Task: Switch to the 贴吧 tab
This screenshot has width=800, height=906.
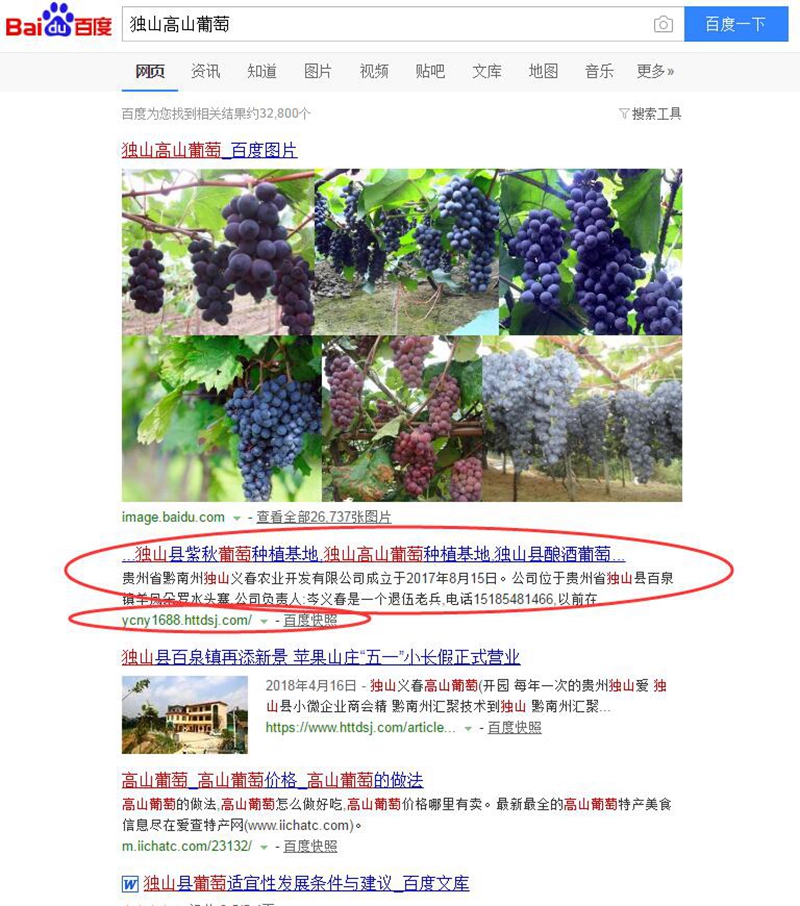Action: pos(430,72)
